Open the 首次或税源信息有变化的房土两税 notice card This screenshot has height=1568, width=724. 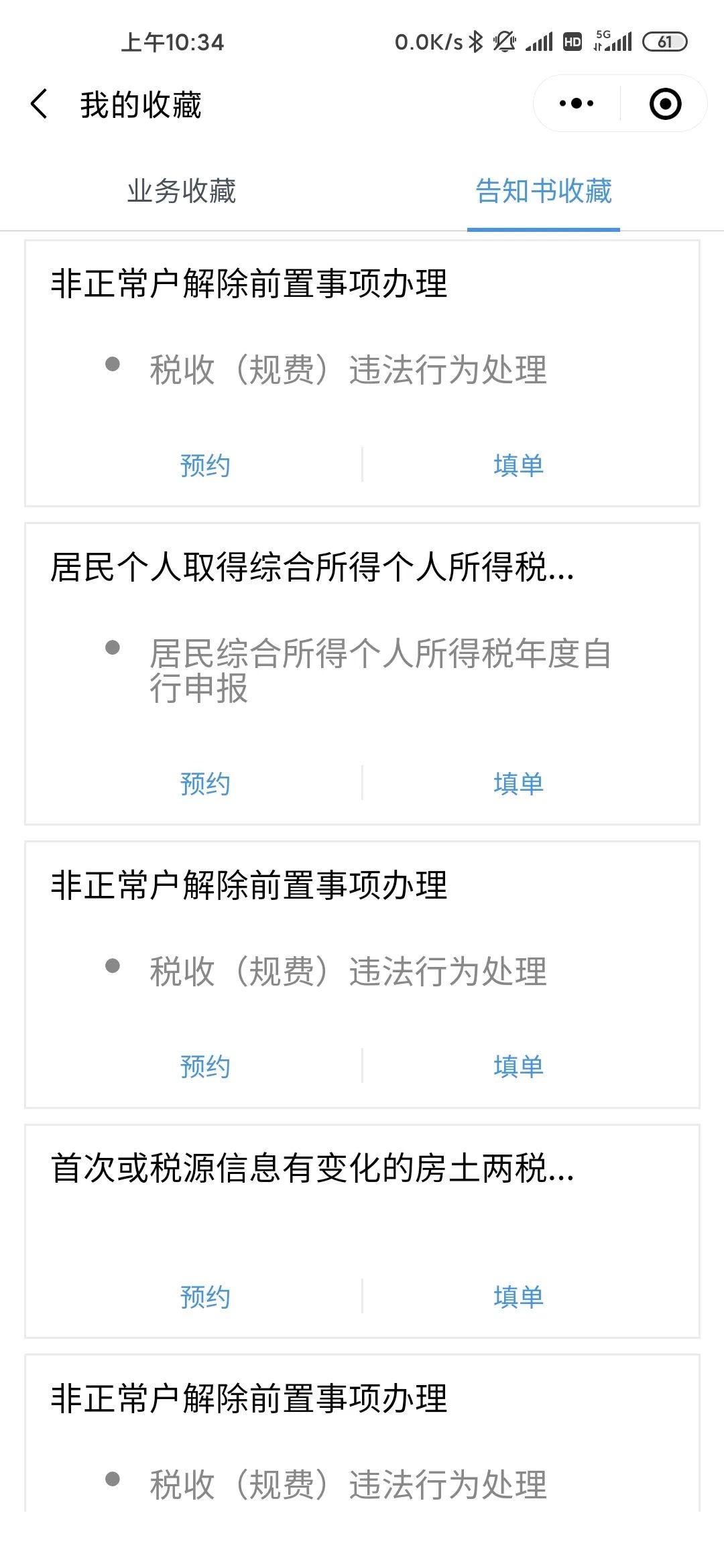tap(312, 1169)
